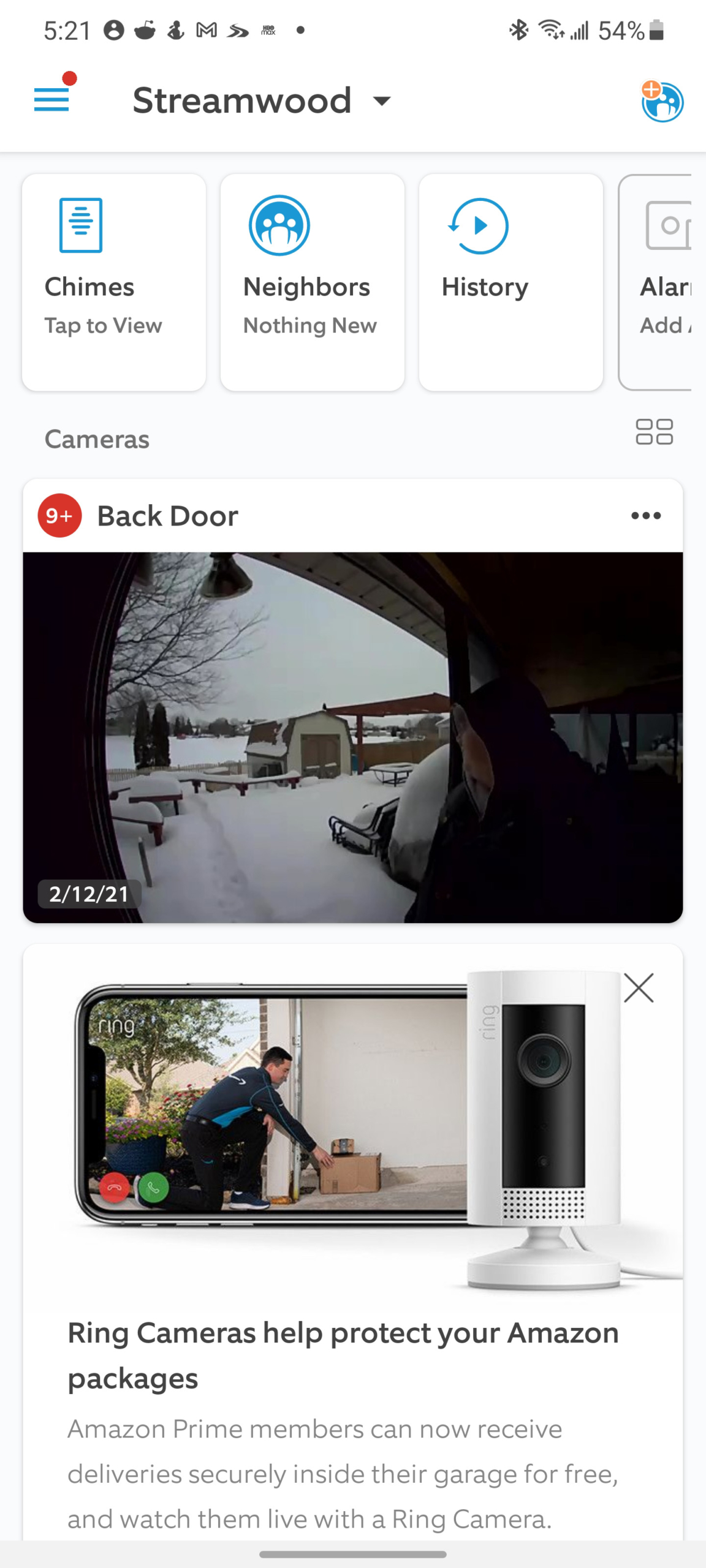Switch cameras to grid layout
Viewport: 706px width, 1568px height.
654,432
